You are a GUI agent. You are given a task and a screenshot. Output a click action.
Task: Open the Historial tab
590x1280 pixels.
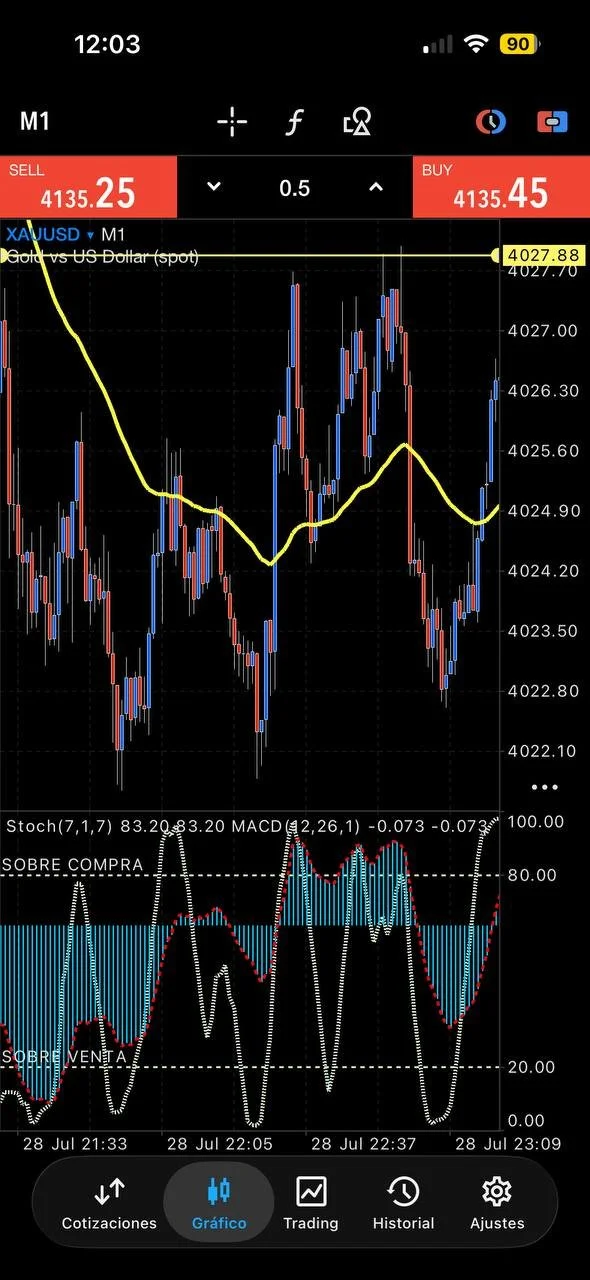coord(403,1203)
